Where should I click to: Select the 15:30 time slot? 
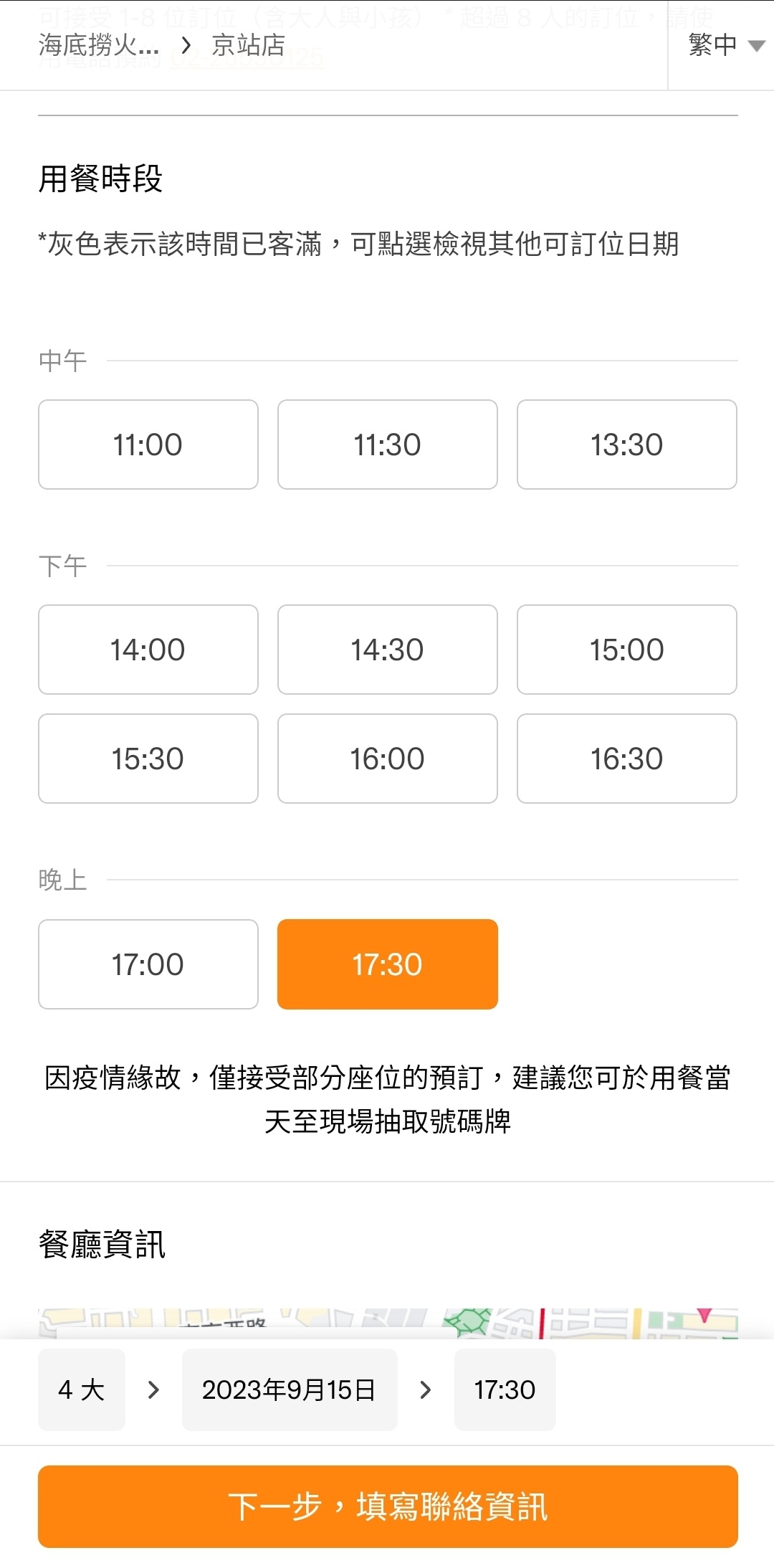148,759
